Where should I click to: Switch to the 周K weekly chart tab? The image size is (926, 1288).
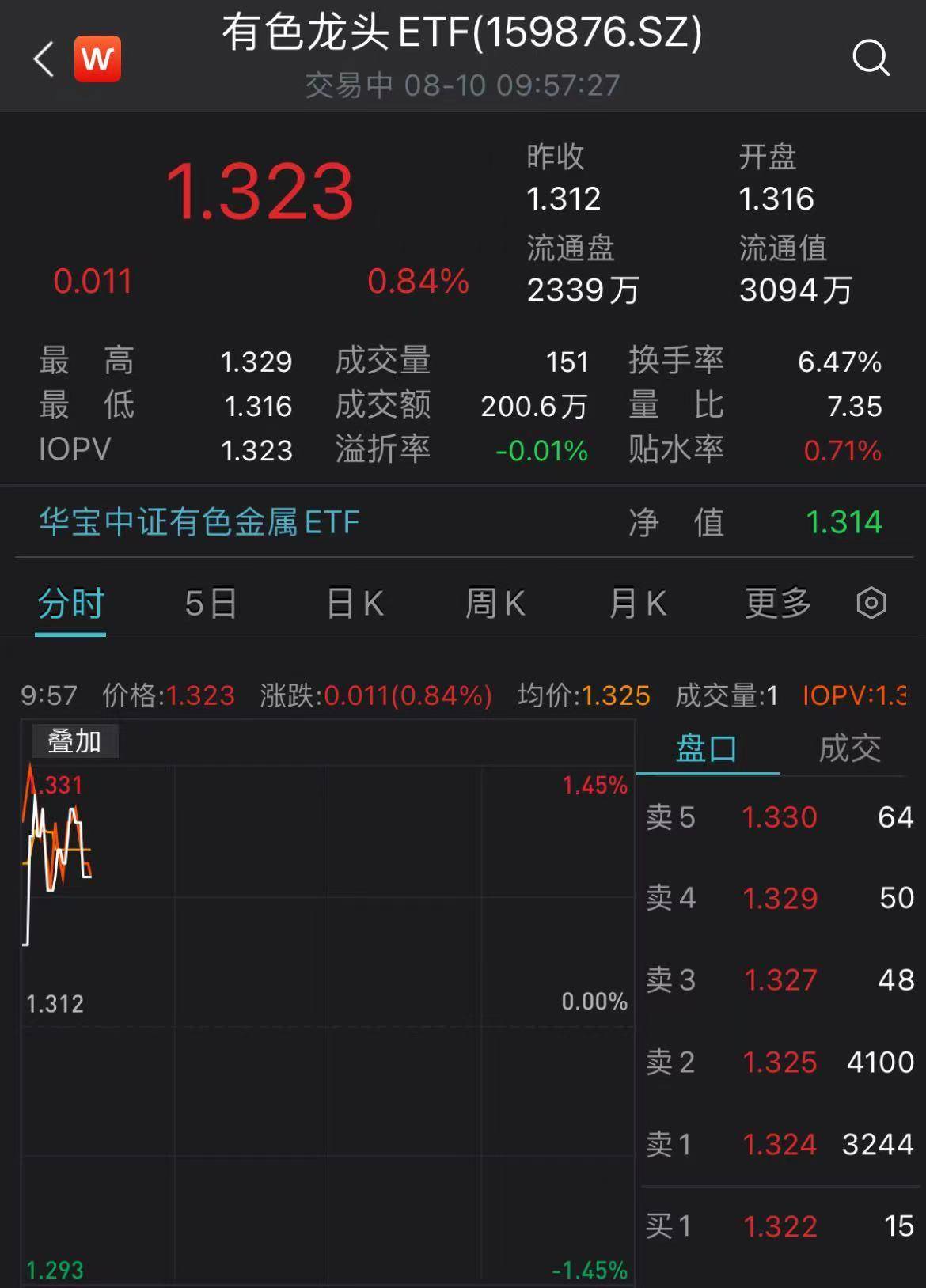point(494,603)
